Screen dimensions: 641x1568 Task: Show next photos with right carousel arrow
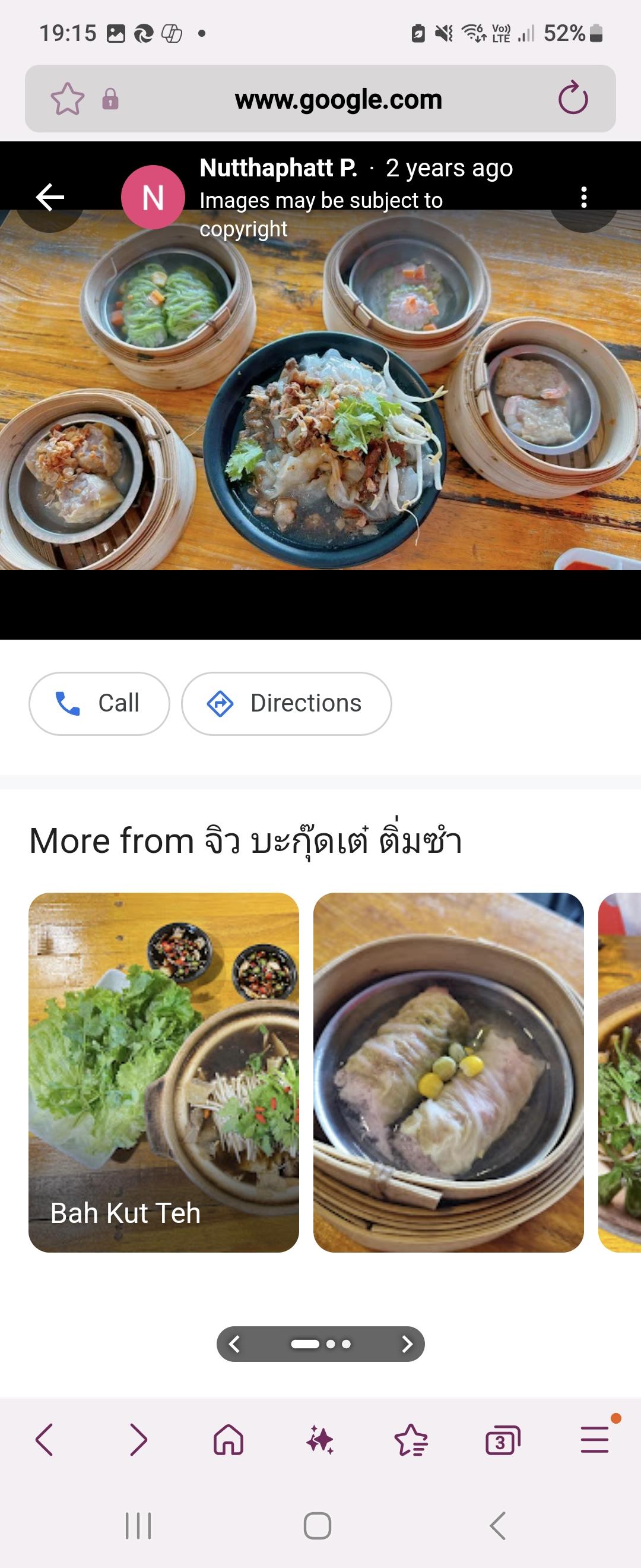pyautogui.click(x=407, y=1343)
